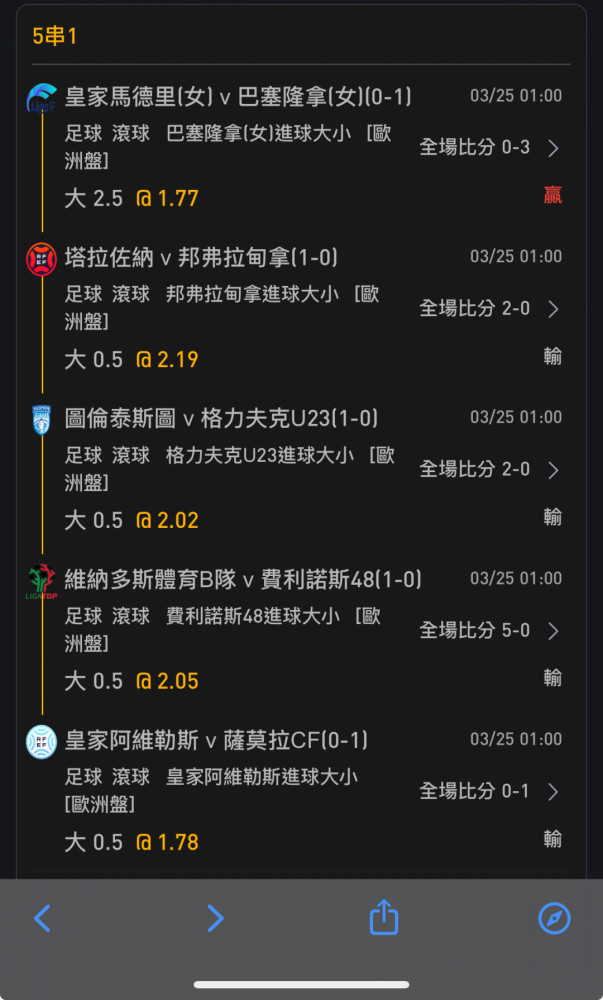This screenshot has width=603, height=1000.
Task: Expand 全場比分 0-1 for 皇家阿維勒斯 match
Action: click(553, 791)
